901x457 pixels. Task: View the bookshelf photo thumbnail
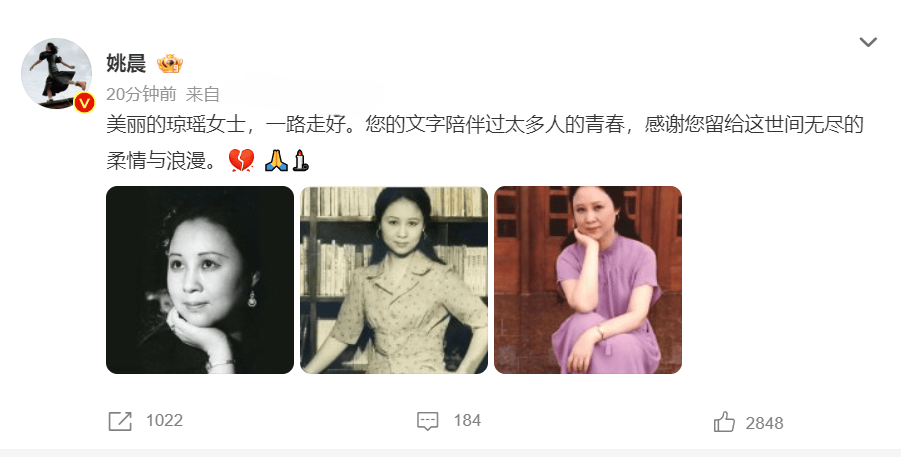394,280
